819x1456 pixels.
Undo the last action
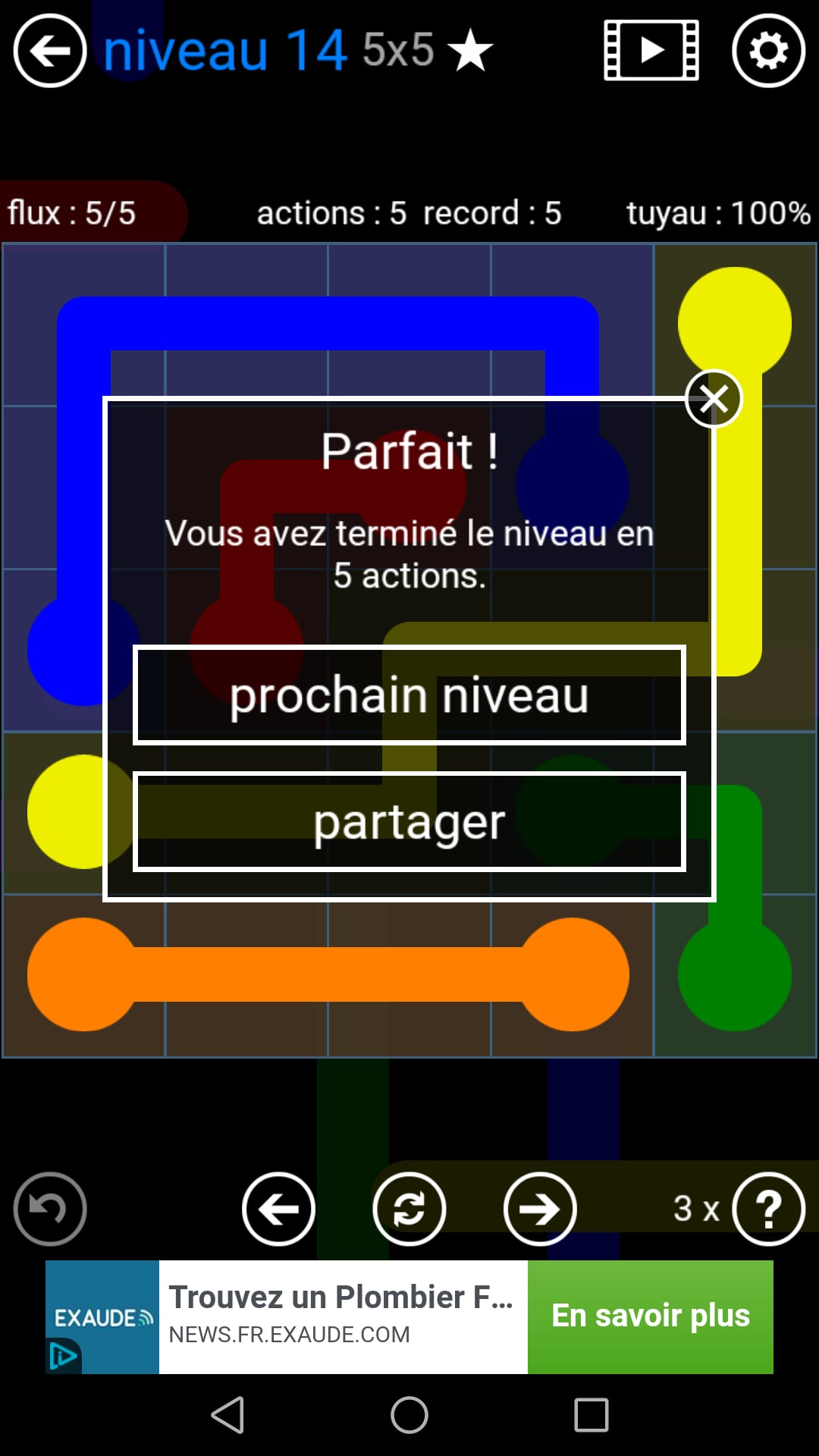point(50,1209)
